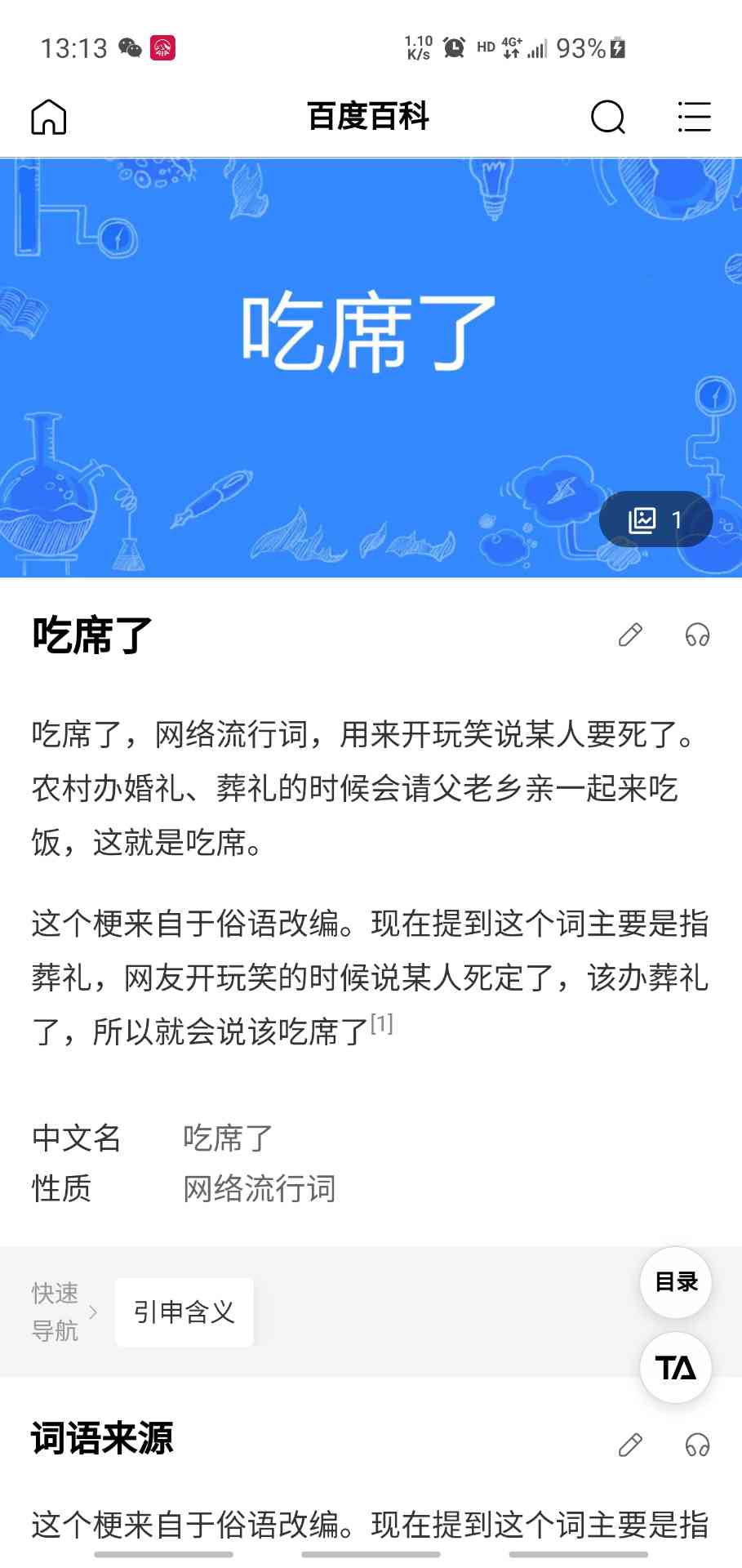Open reference citation [1]
Screen dimensions: 742x1568
pos(382,1023)
